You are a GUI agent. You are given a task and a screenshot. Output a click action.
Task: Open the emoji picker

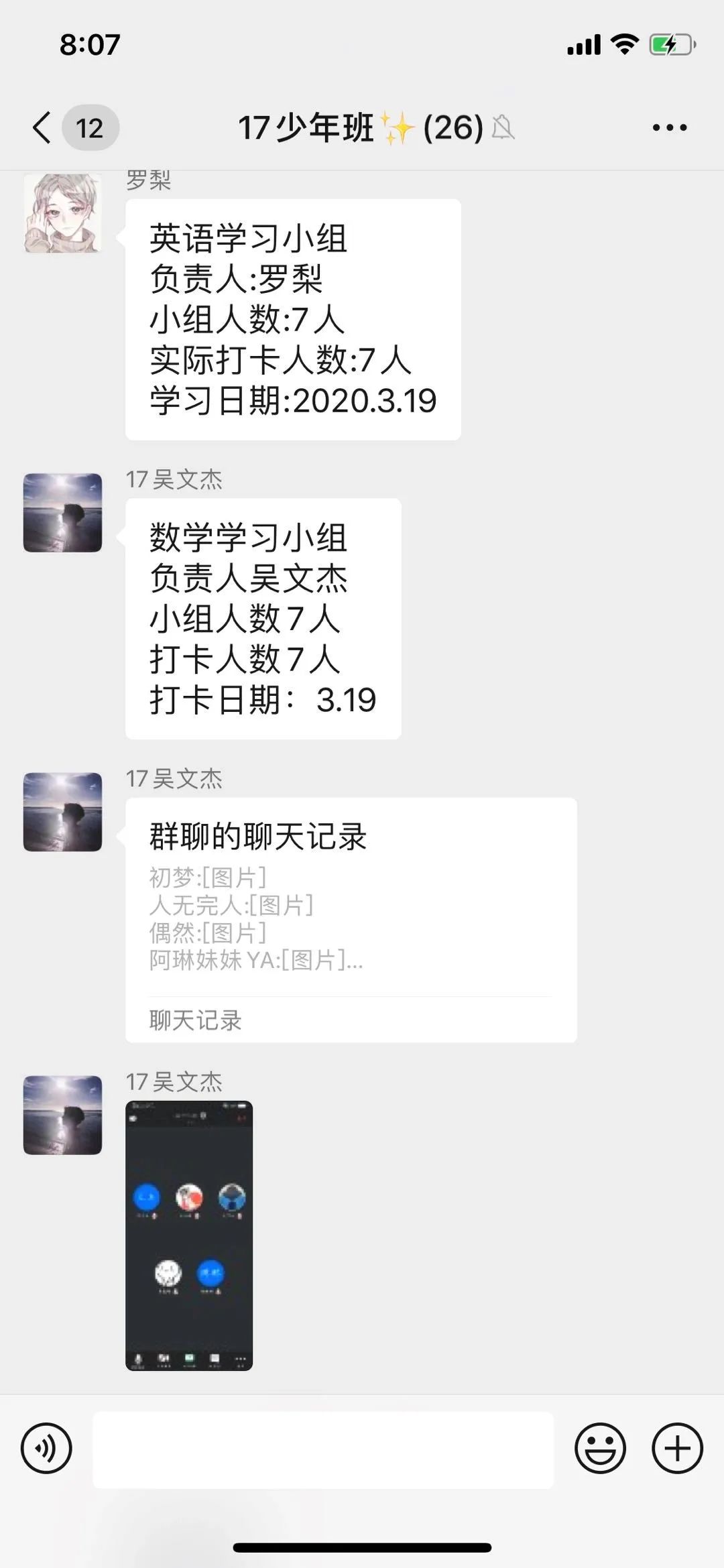[x=600, y=1448]
